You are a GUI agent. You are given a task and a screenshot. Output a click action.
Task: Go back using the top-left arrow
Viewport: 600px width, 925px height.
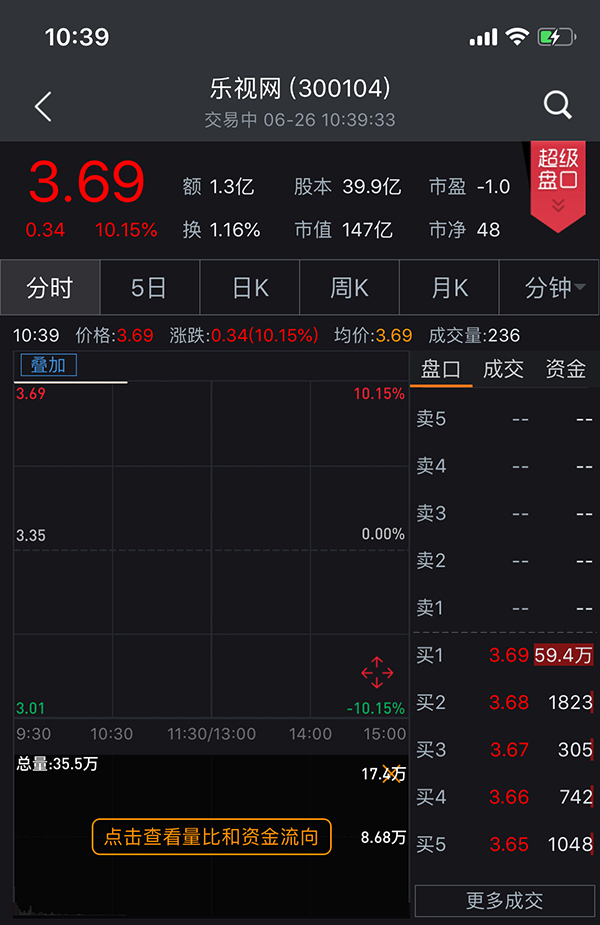pos(43,106)
